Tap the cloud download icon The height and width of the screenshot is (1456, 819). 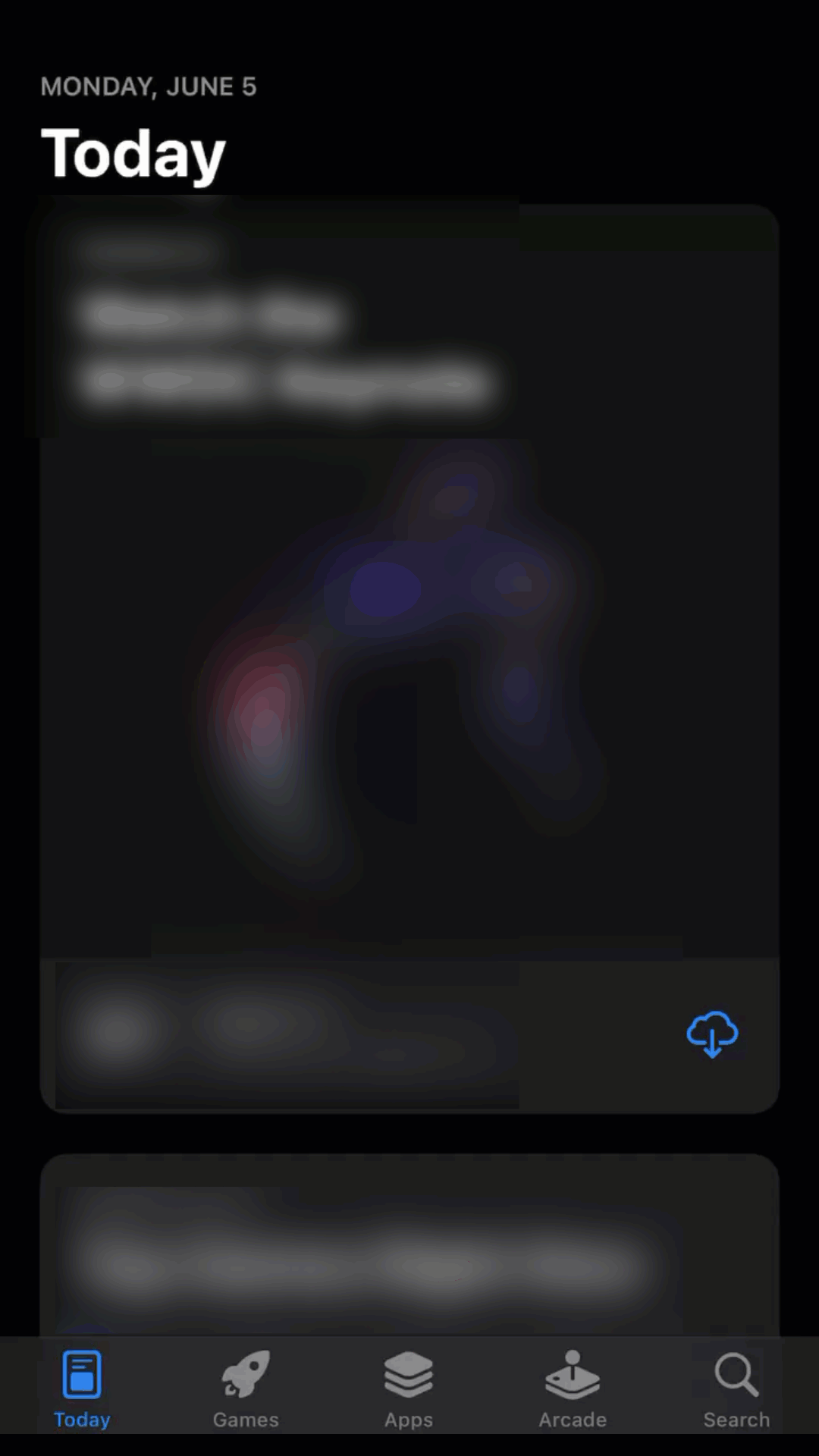click(711, 1034)
